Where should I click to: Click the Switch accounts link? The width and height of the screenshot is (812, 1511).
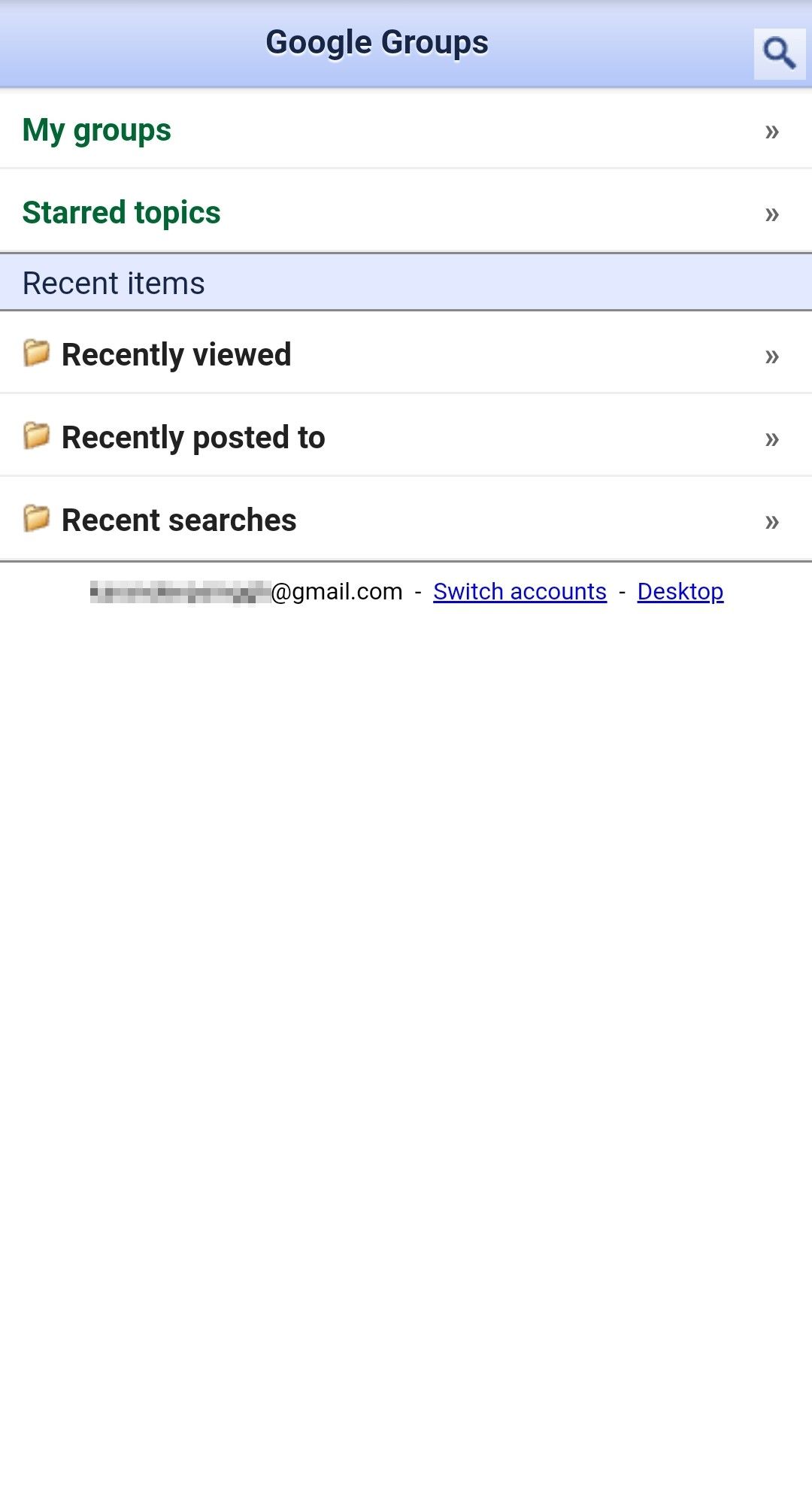(x=520, y=592)
